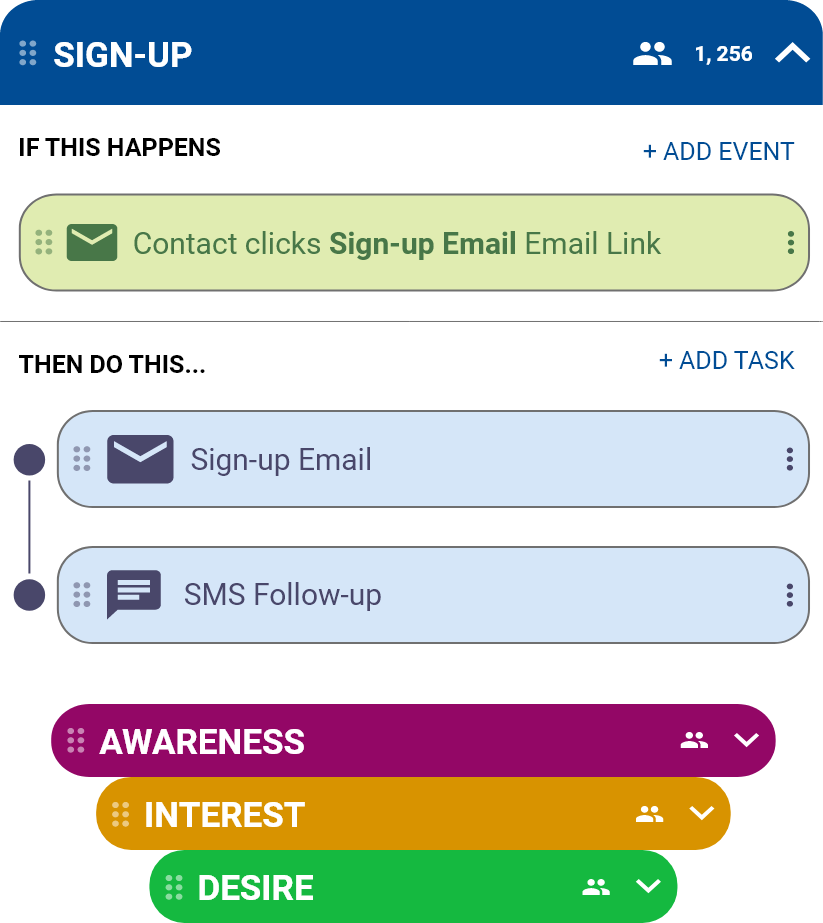Click the audience icon on the AWARENESS stage

(x=694, y=740)
